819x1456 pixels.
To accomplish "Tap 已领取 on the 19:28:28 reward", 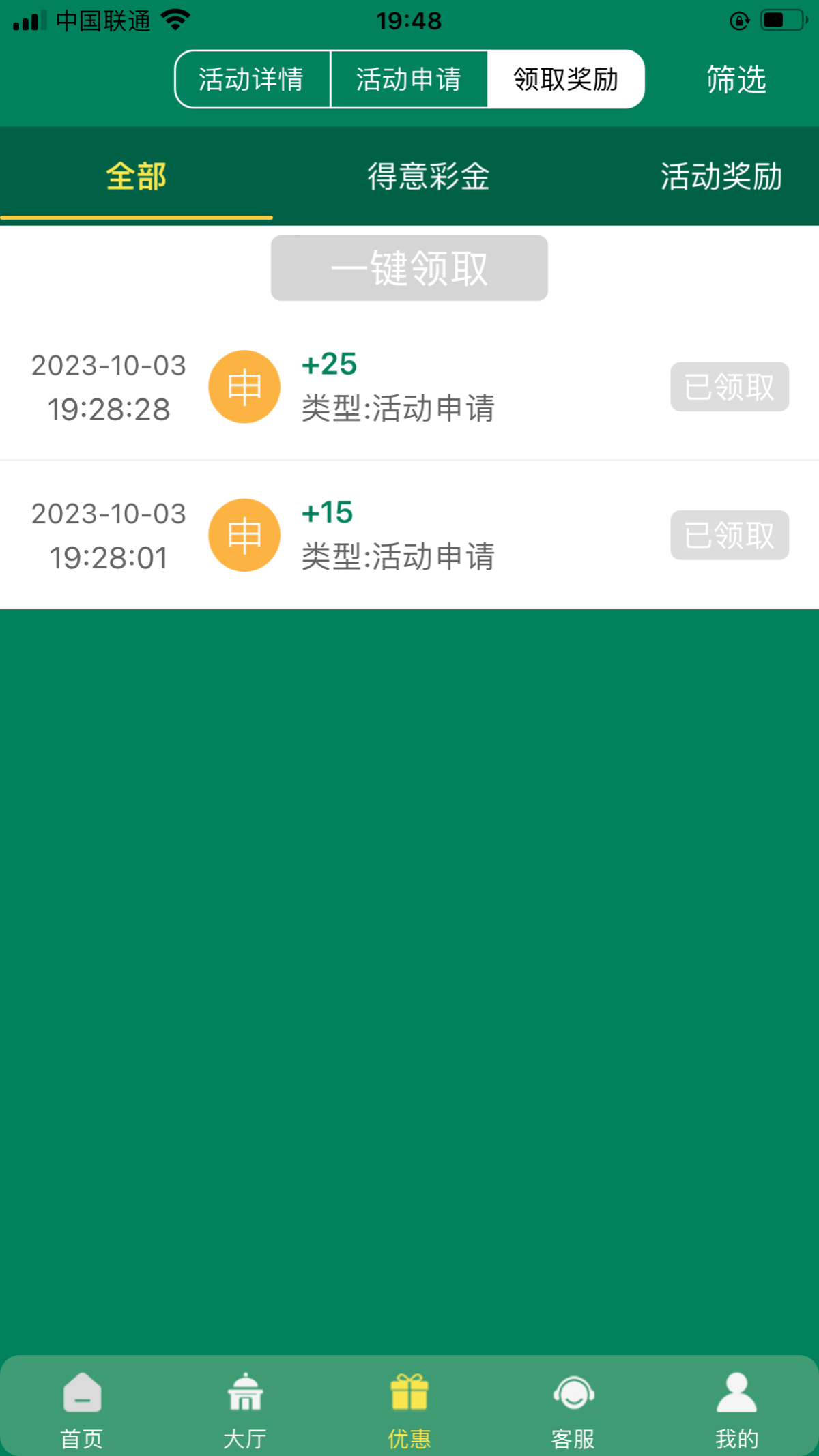I will click(x=729, y=387).
